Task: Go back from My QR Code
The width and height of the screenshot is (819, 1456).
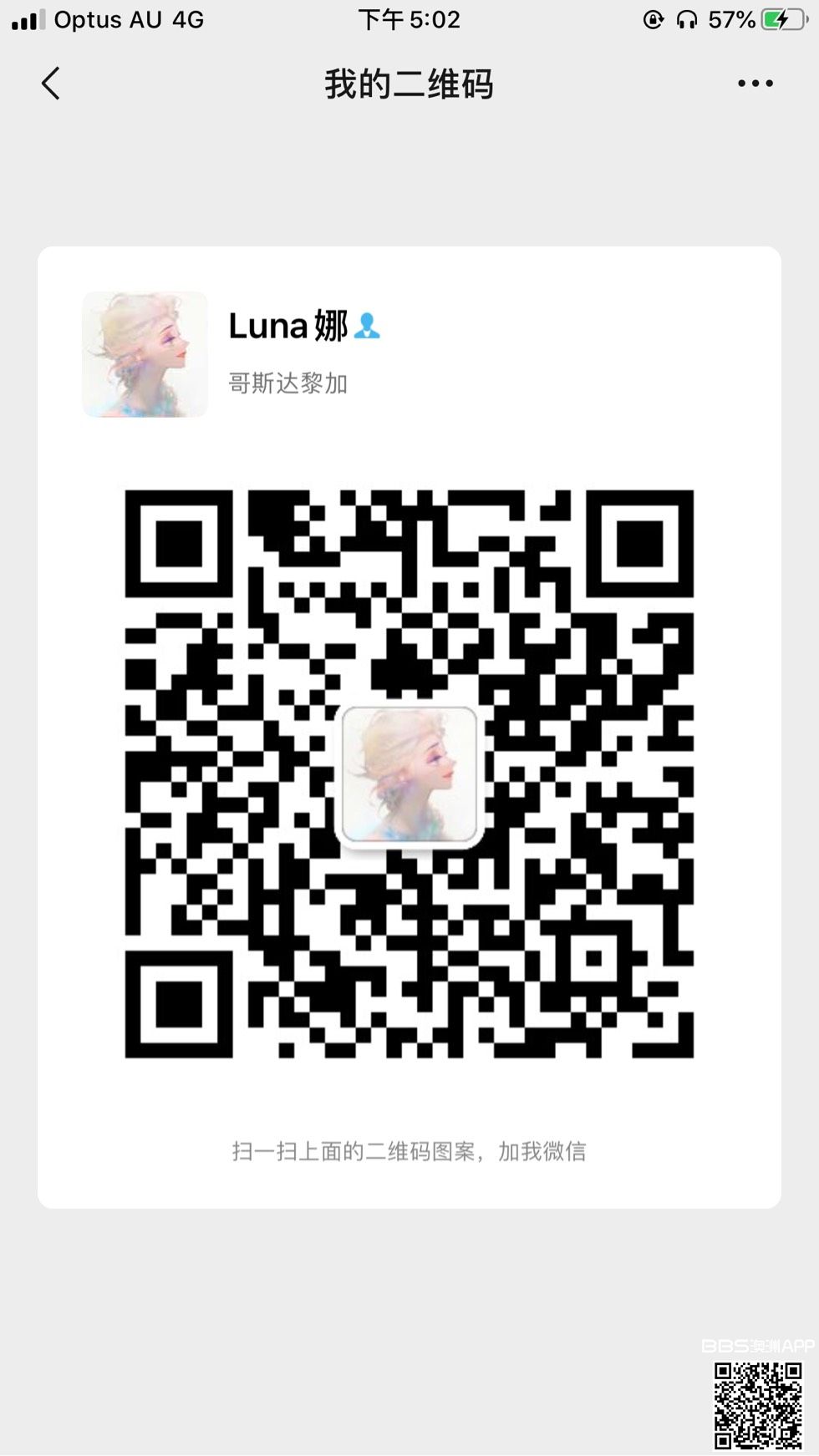Action: click(51, 84)
